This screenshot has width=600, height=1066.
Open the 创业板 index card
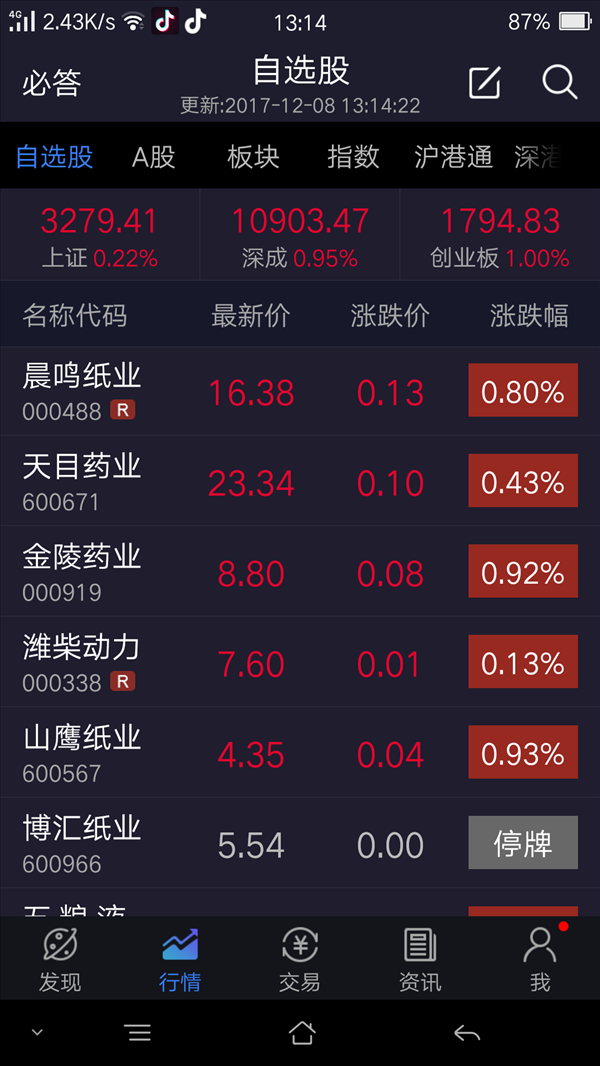(500, 235)
